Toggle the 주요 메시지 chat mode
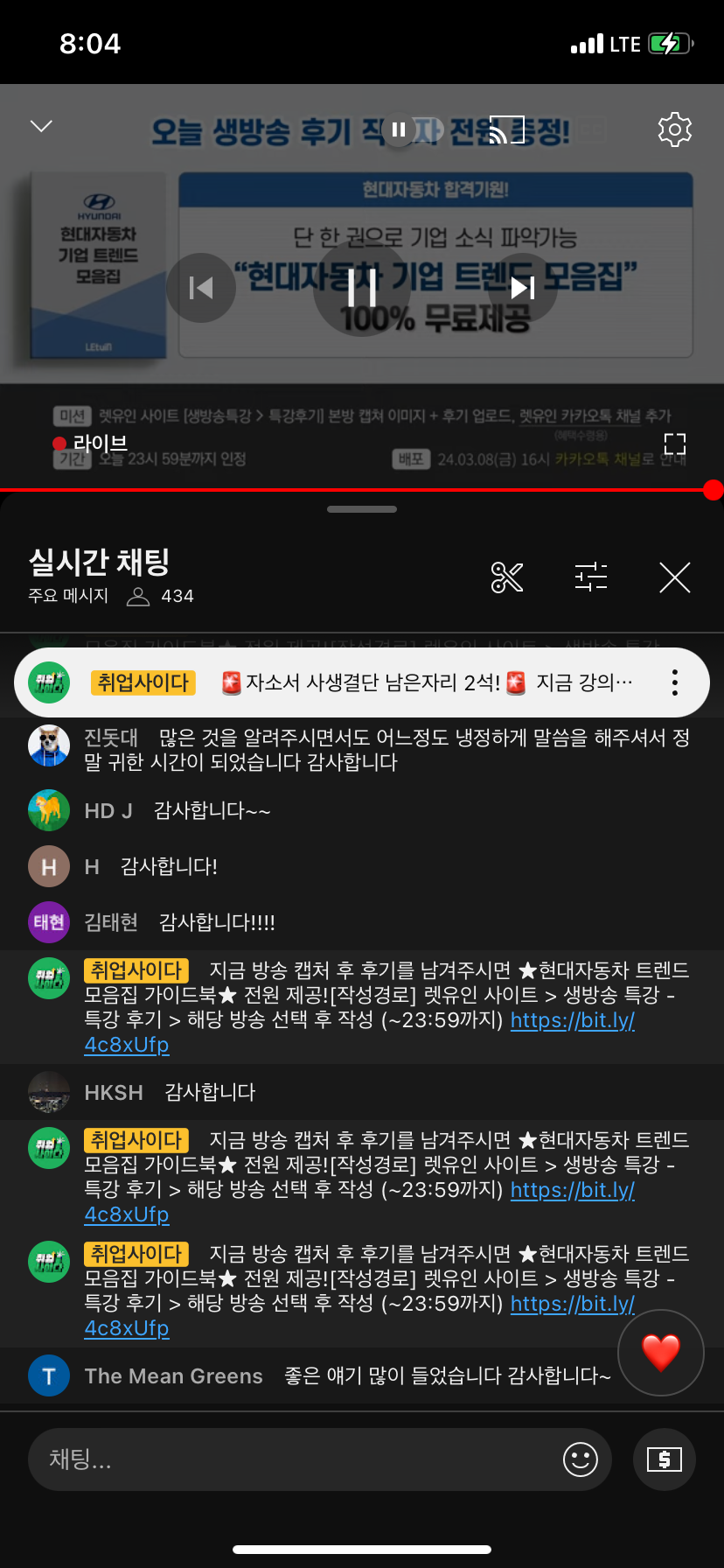Screen dimensions: 724x1568 click(68, 596)
